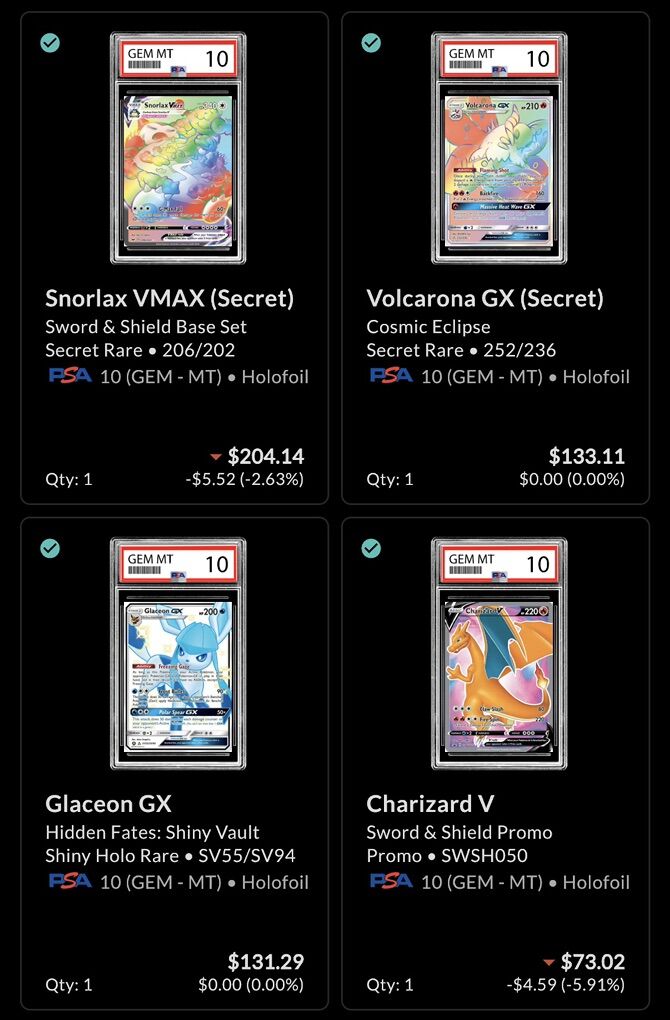The height and width of the screenshot is (1020, 670).
Task: Uncheck the Charizard V selection checkmark
Action: click(x=371, y=548)
